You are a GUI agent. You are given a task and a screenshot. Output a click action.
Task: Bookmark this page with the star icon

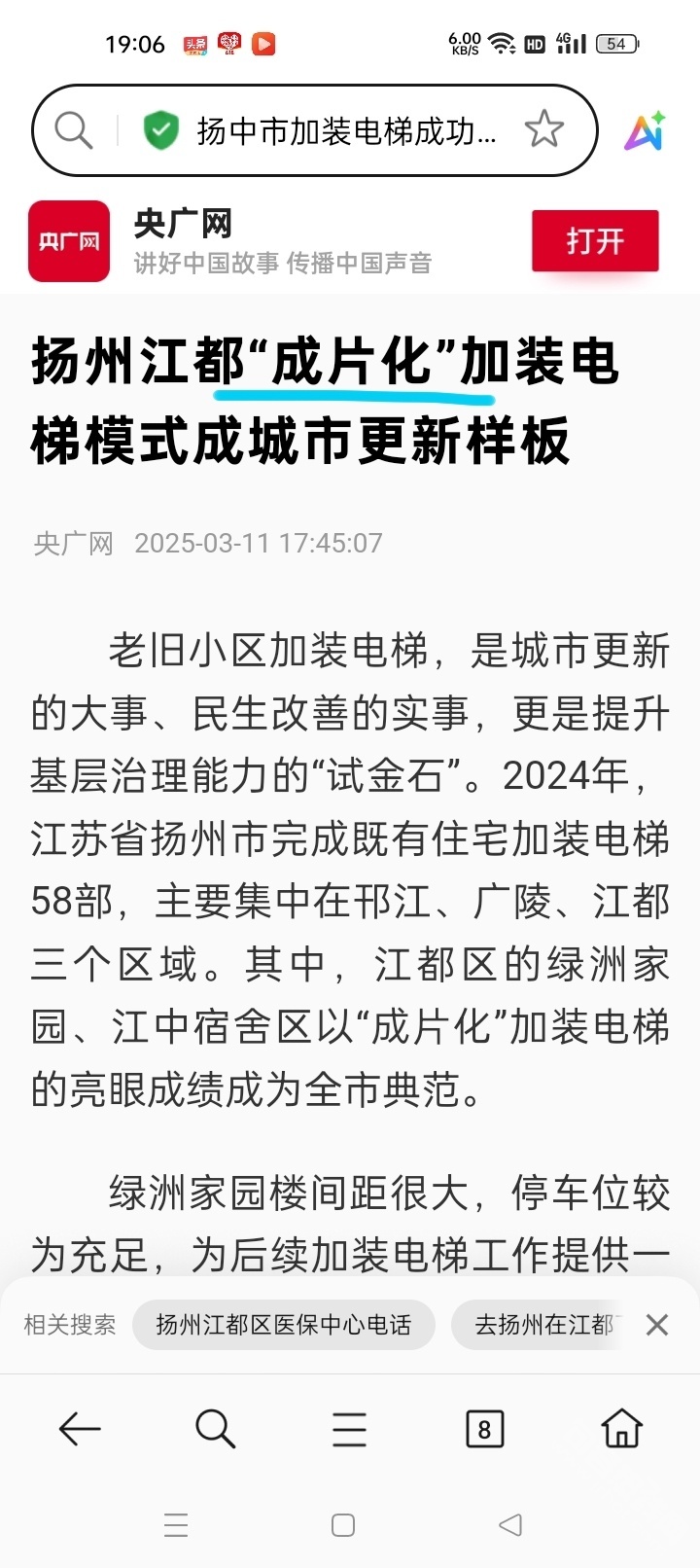(x=543, y=129)
